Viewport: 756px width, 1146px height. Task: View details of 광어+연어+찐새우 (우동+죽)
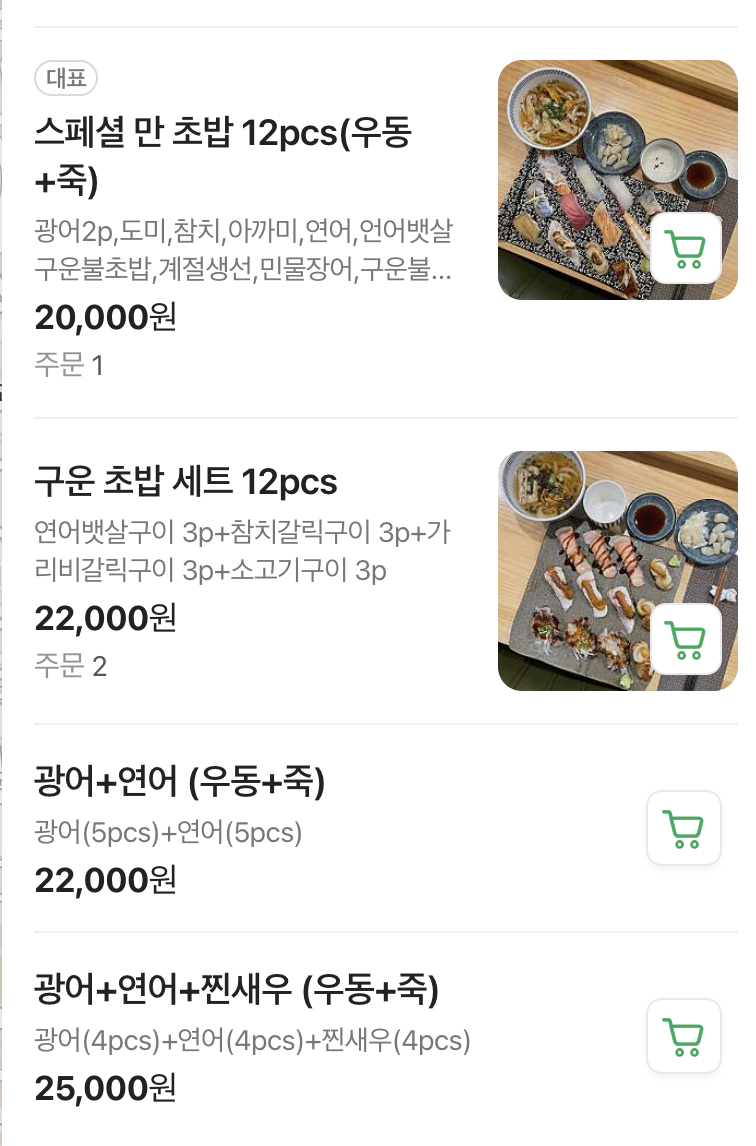tap(236, 991)
